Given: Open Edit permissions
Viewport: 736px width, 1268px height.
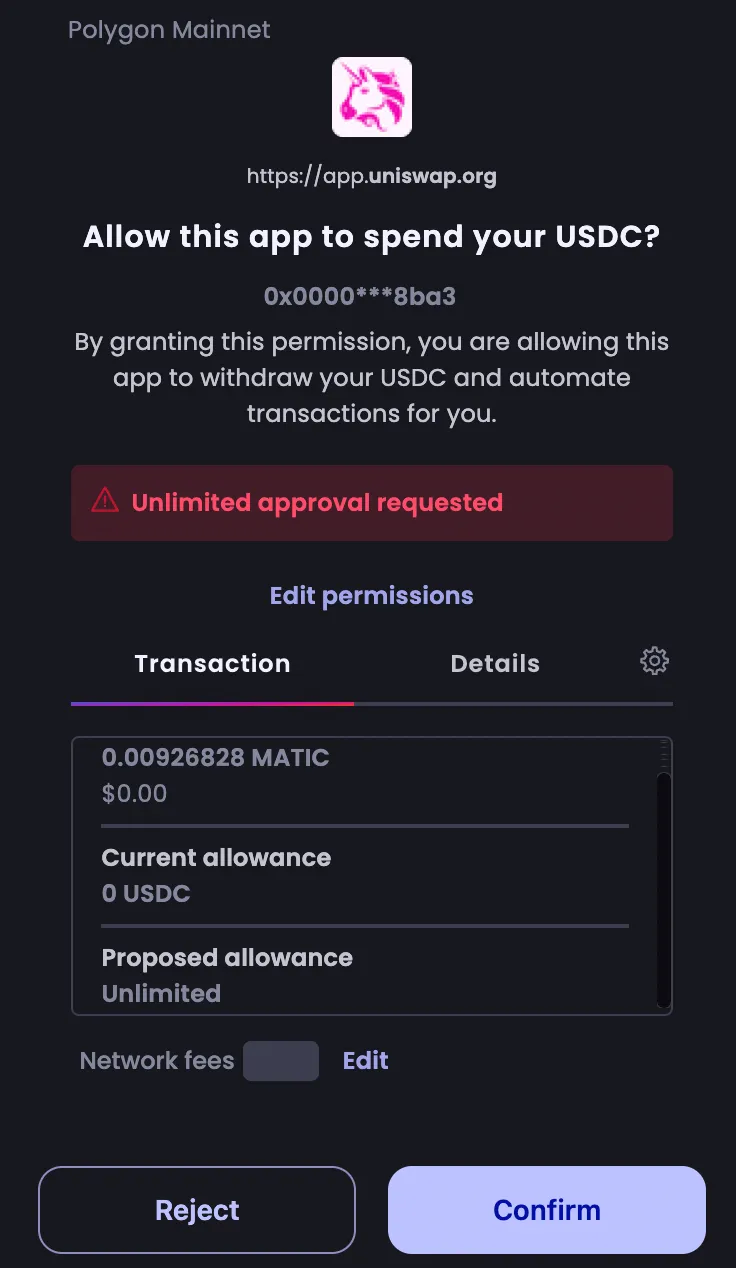Looking at the screenshot, I should click(371, 595).
